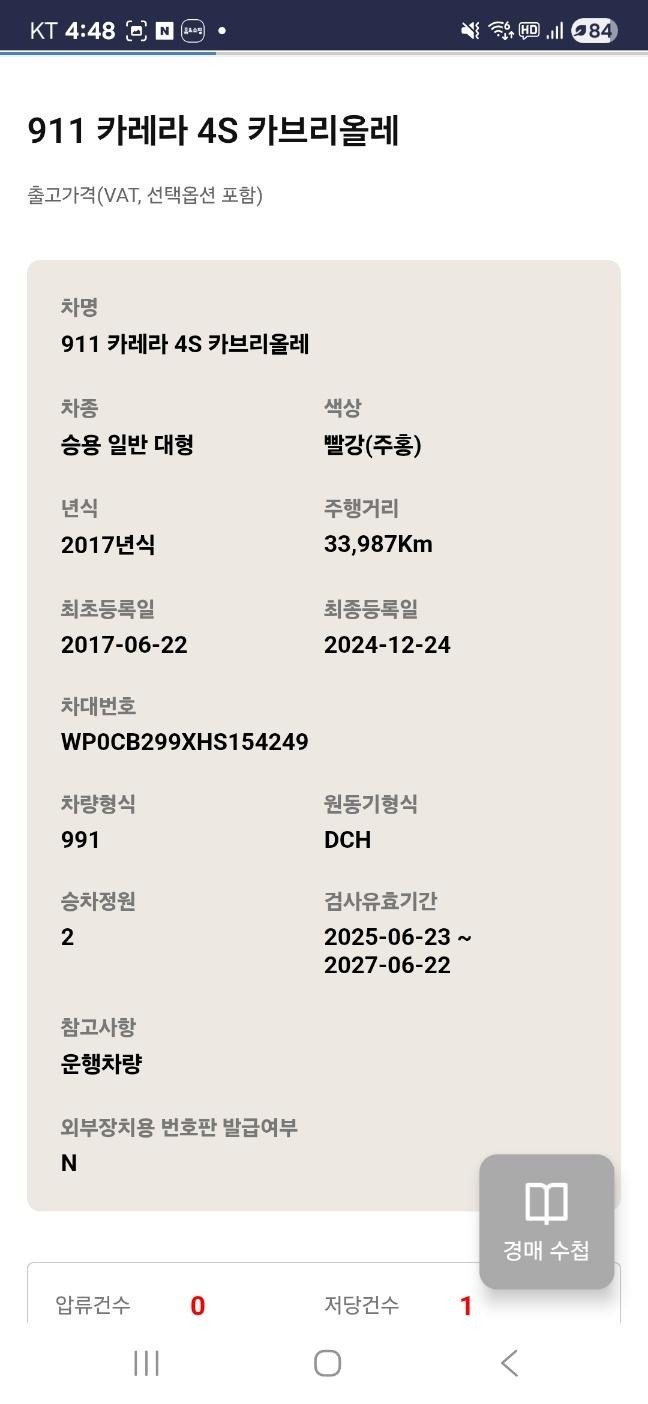
Task: Open the 경매 수첩 floating button
Action: click(546, 1221)
